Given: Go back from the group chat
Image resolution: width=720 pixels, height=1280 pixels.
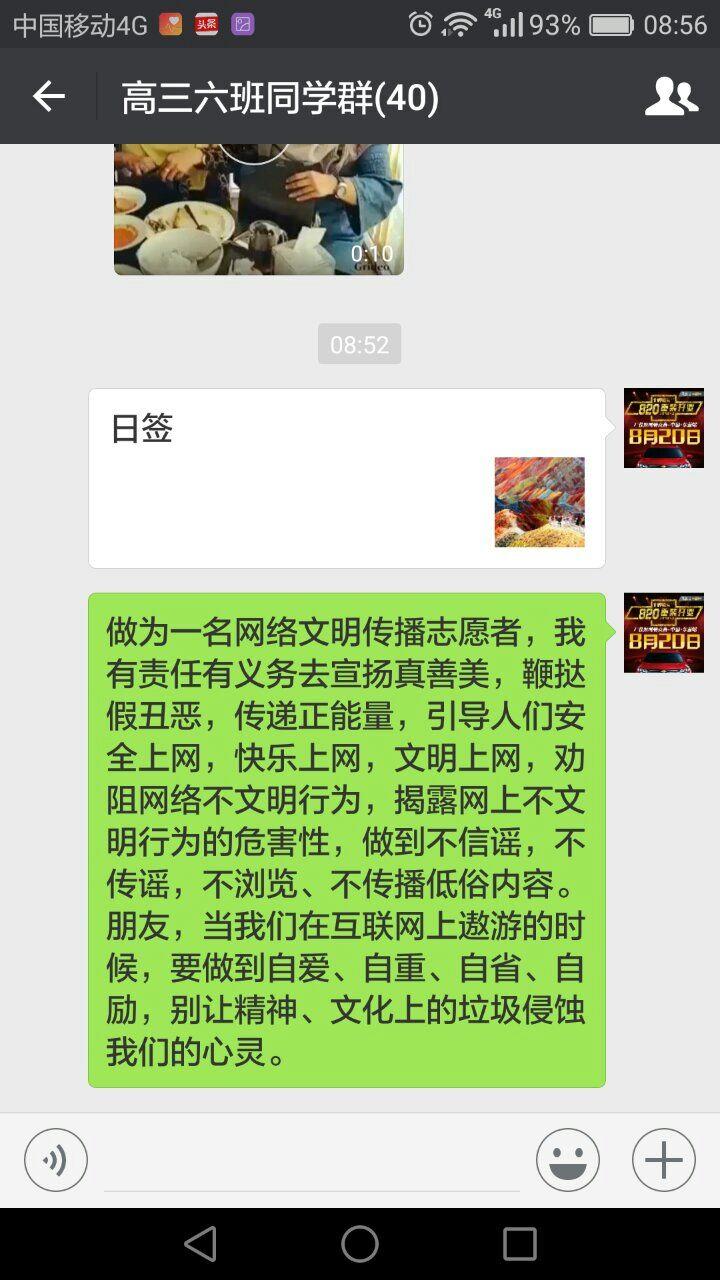Looking at the screenshot, I should point(48,97).
